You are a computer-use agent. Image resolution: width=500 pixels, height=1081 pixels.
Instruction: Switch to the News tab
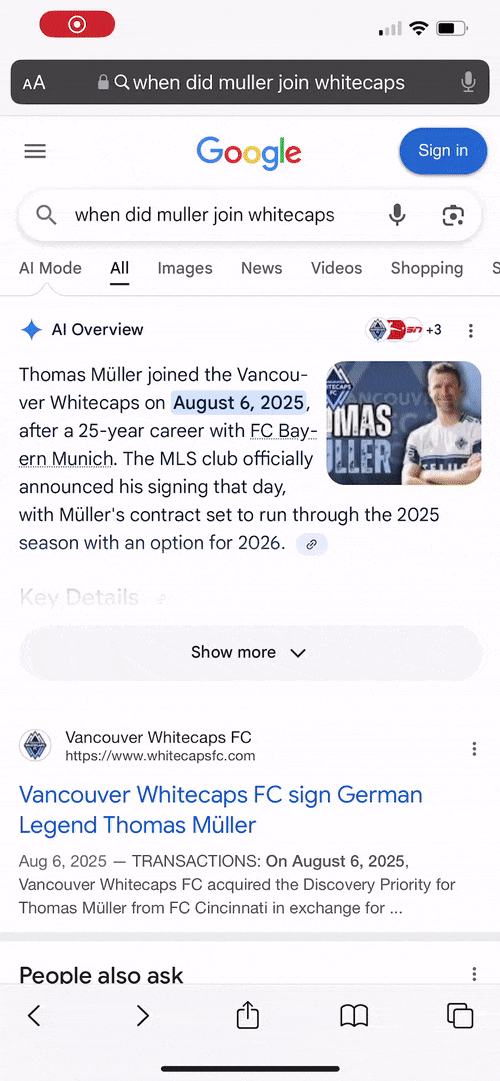(261, 268)
